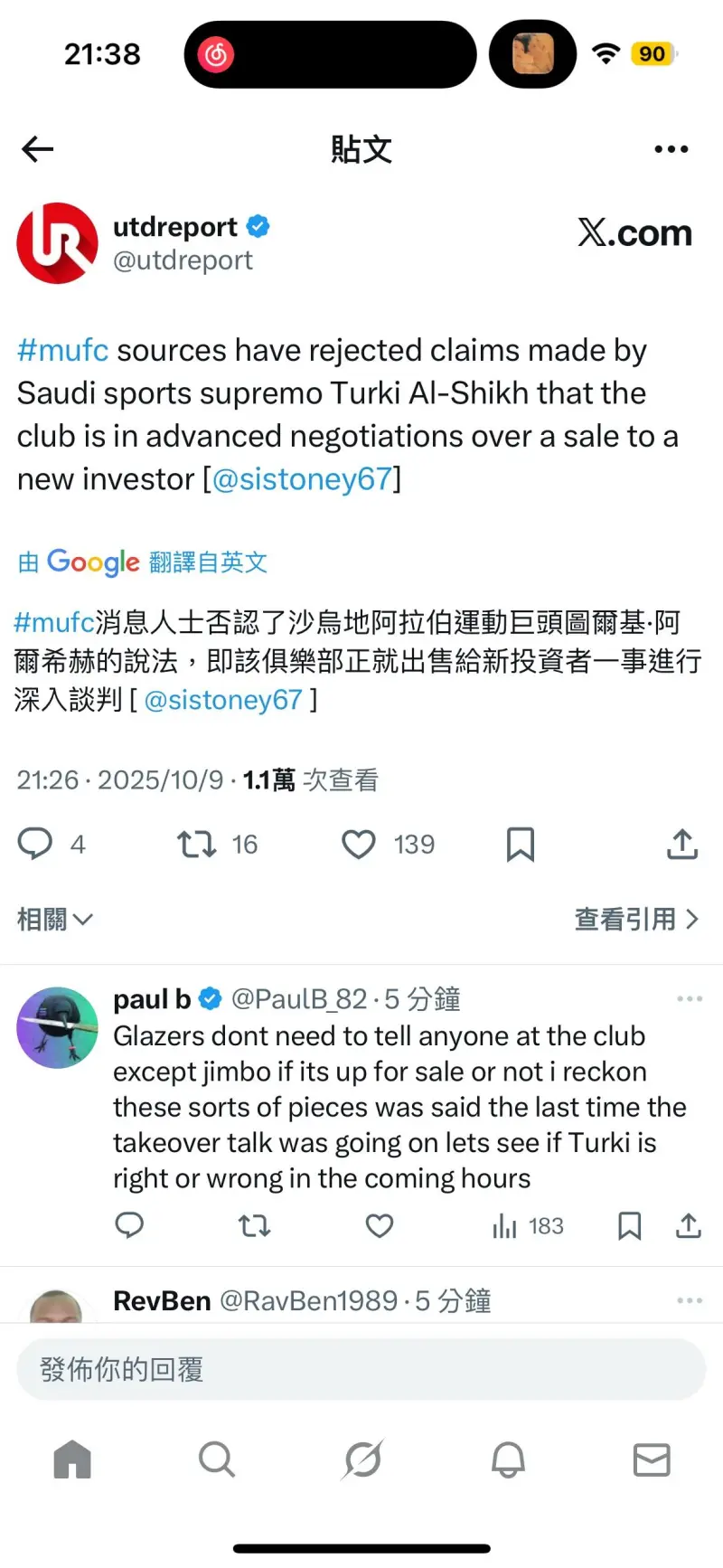Expand the 相關 reply sorting dropdown
The width and height of the screenshot is (723, 1568).
point(55,920)
